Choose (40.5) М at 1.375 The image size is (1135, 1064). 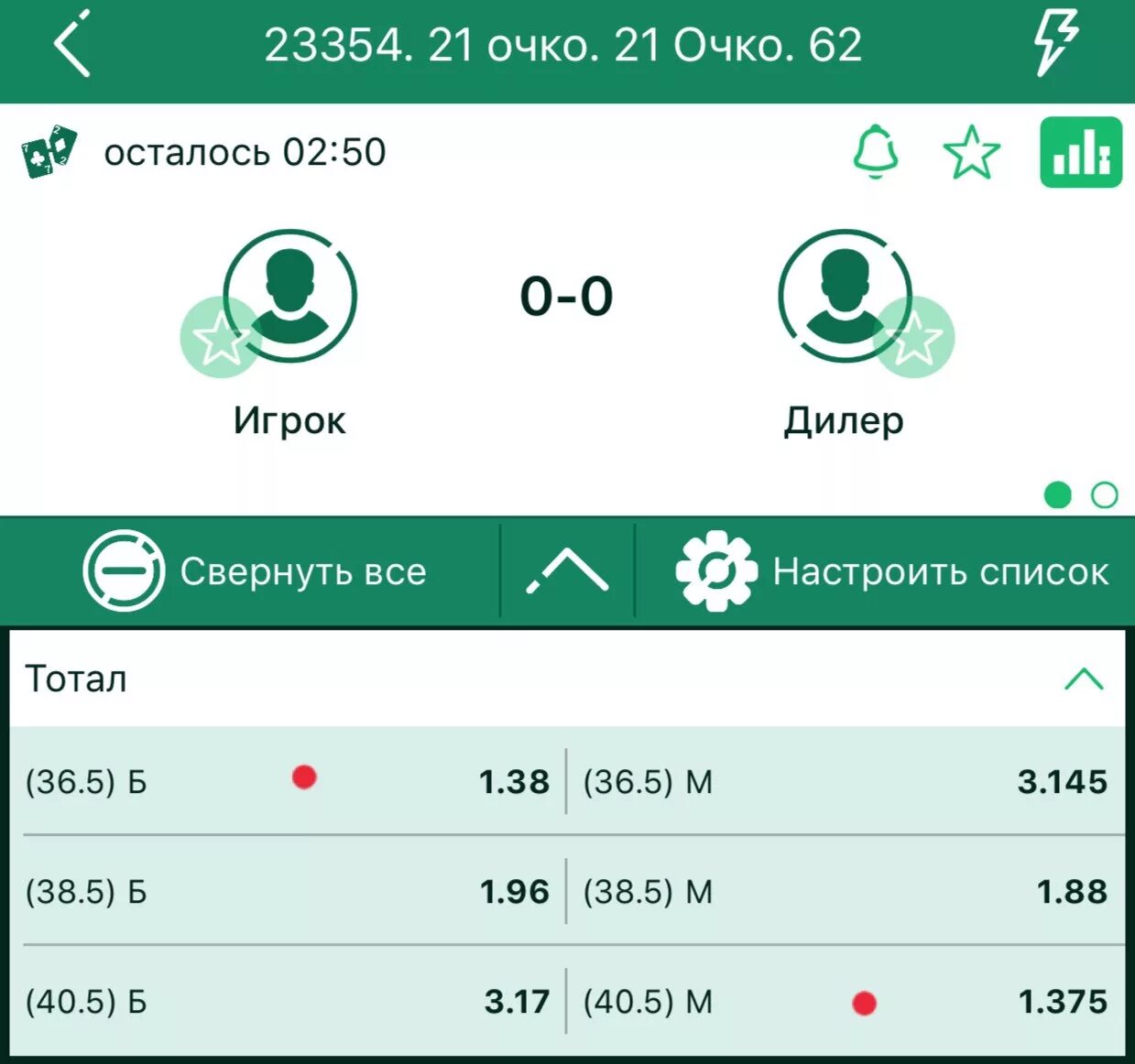(845, 1001)
